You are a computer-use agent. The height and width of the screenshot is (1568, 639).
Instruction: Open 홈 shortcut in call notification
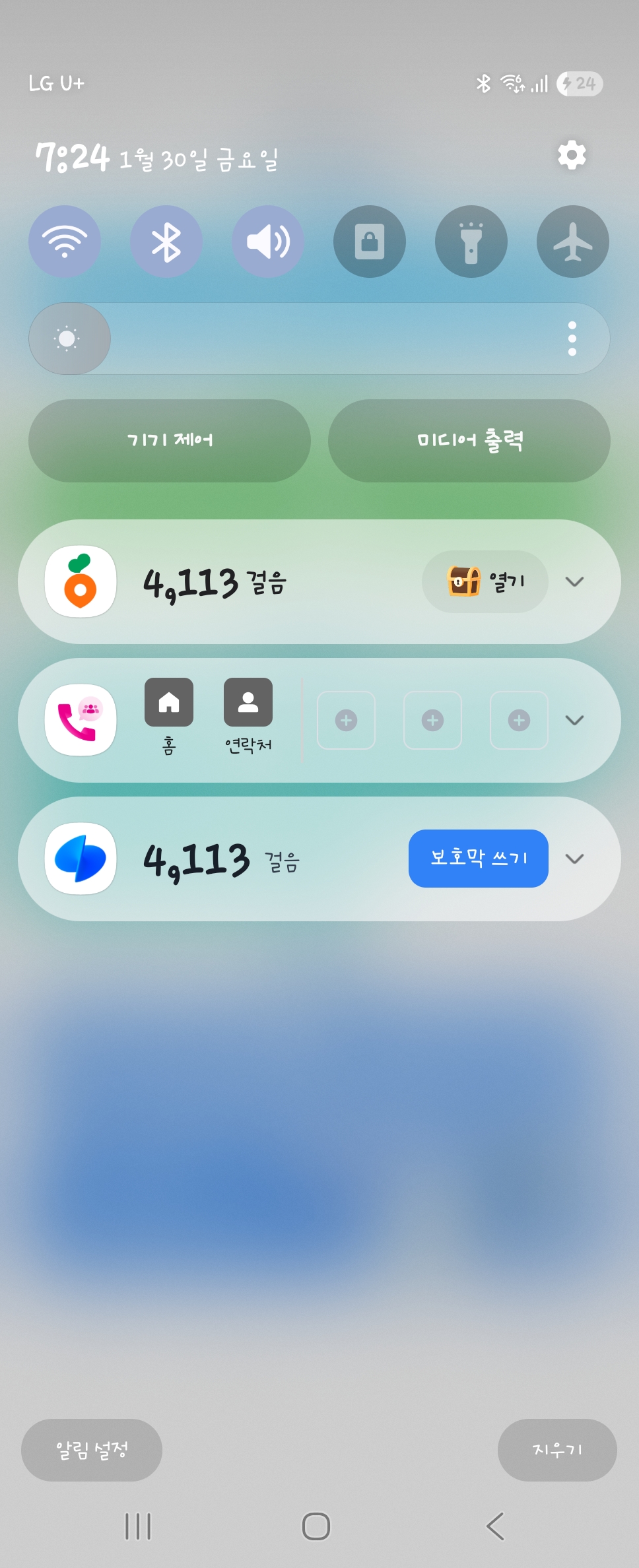pyautogui.click(x=169, y=703)
